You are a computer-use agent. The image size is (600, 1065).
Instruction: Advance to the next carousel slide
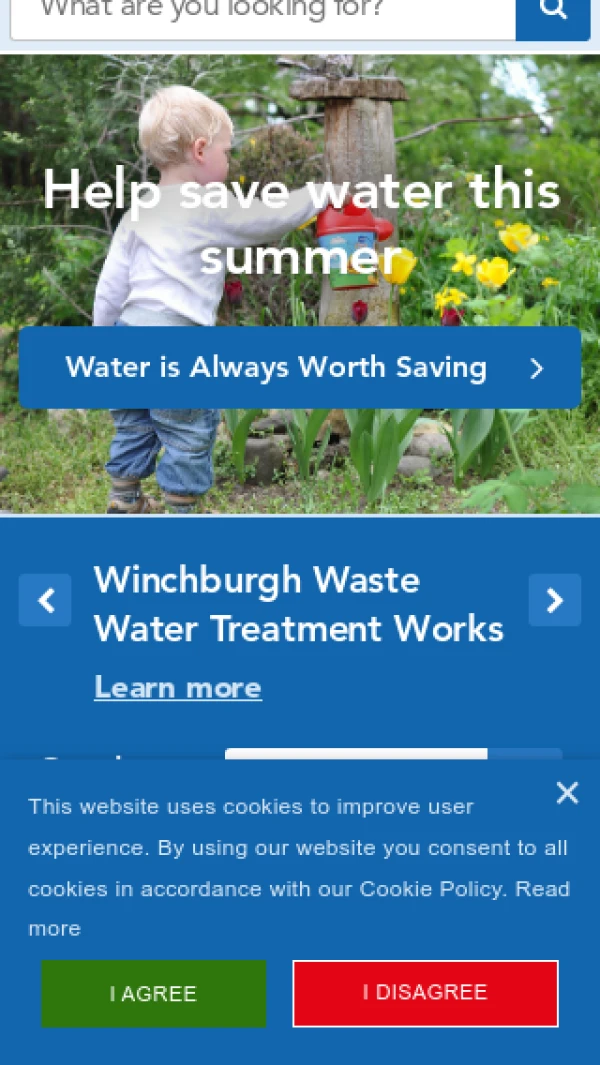click(x=554, y=600)
